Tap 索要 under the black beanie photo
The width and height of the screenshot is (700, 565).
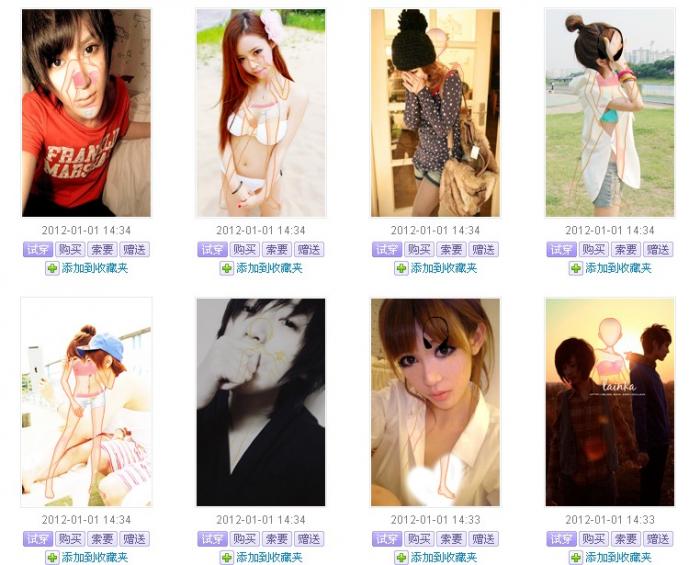tap(451, 250)
